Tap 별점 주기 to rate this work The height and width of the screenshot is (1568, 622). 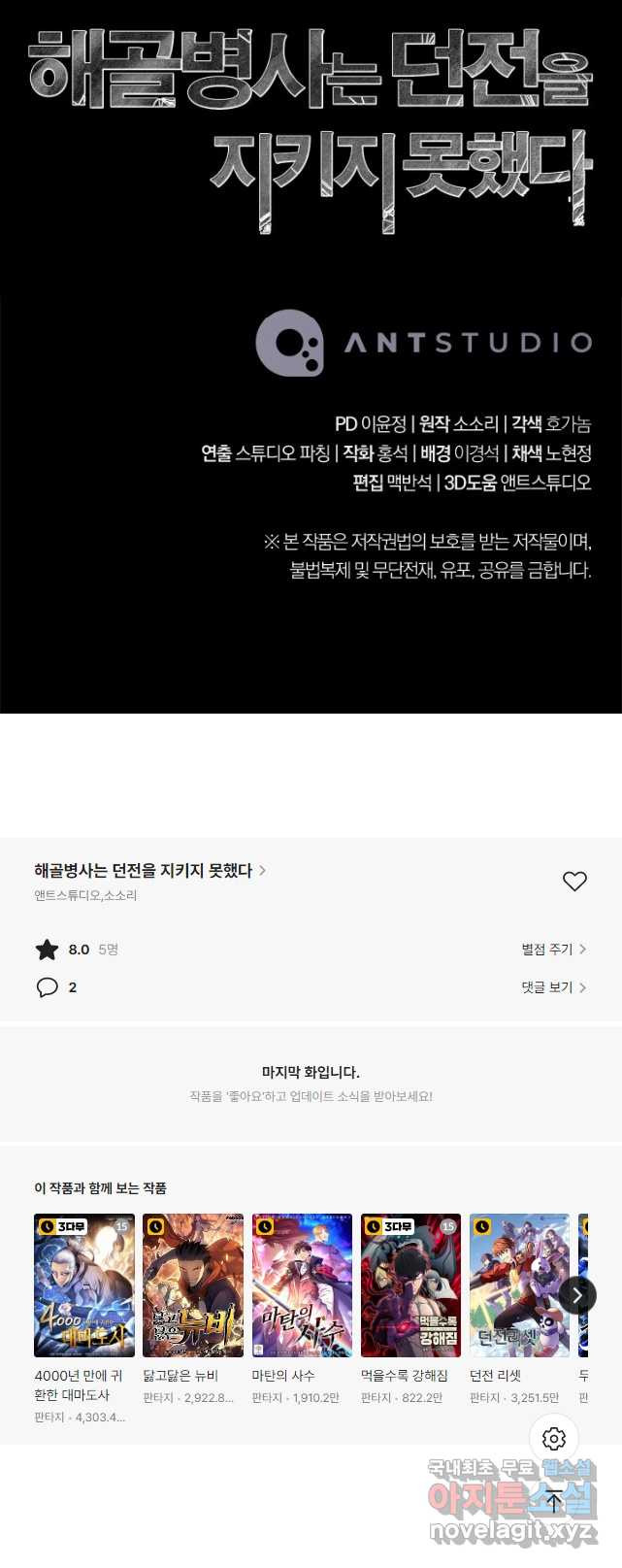(553, 950)
